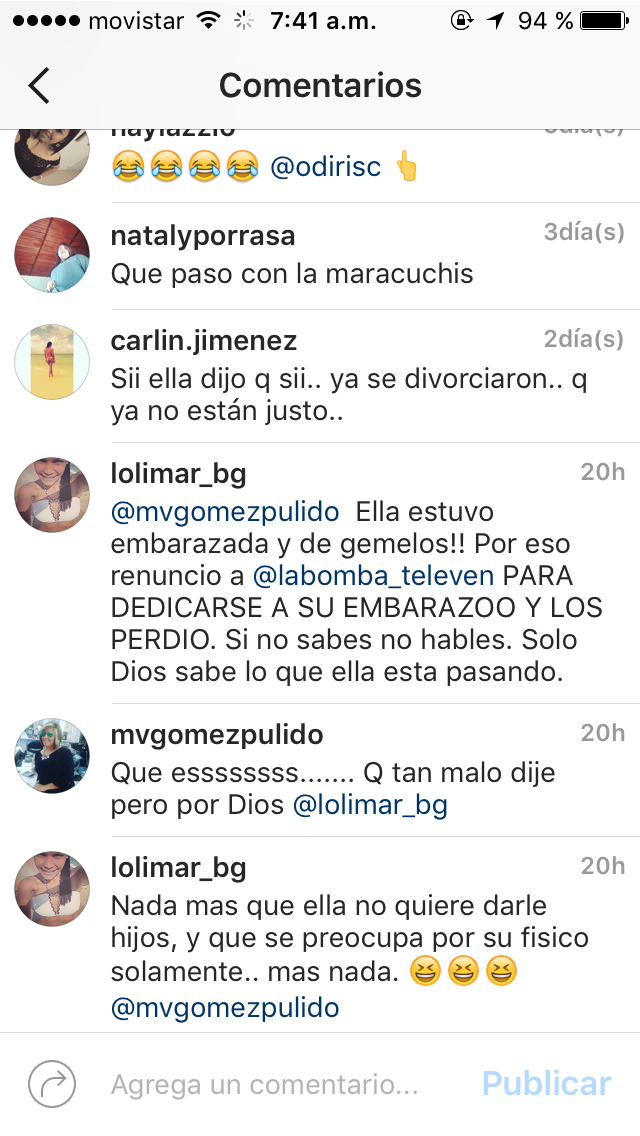This screenshot has width=640, height=1136.
Task: Tap the share arrow beside the comment field
Action: point(52,1084)
